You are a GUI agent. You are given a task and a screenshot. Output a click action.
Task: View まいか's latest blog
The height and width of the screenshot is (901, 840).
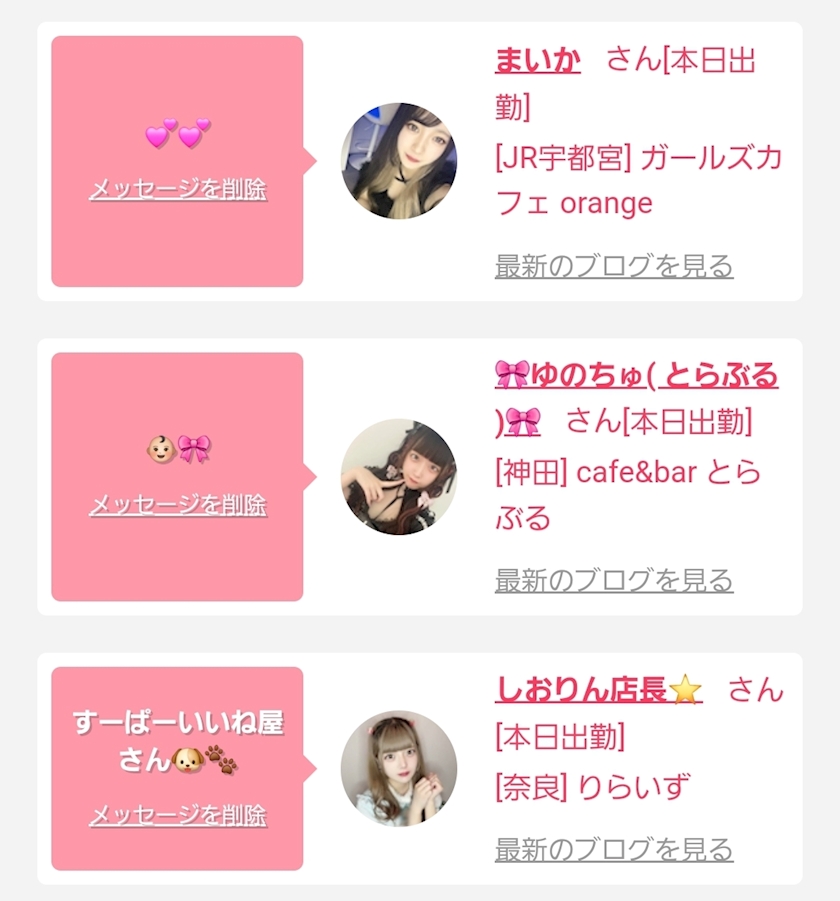point(614,266)
